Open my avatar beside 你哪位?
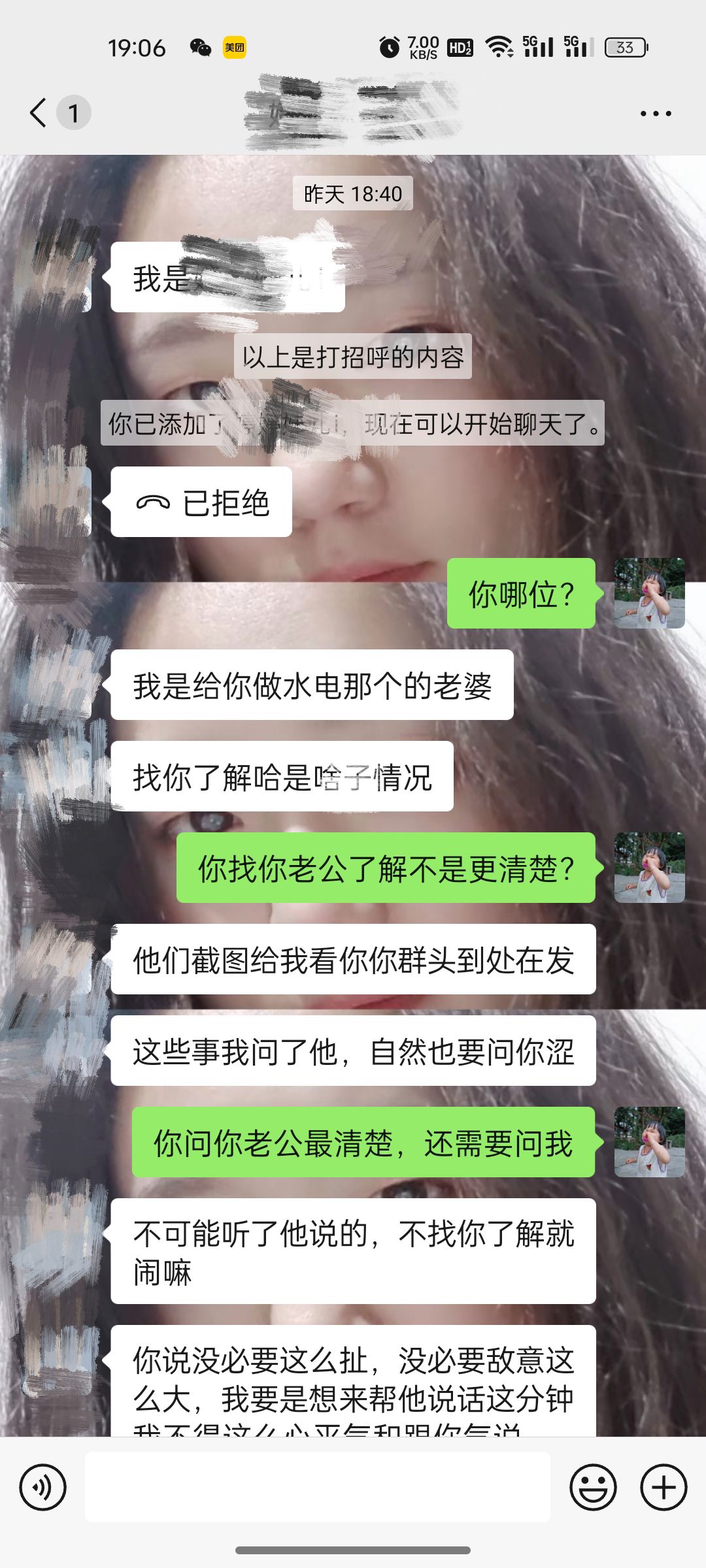Image resolution: width=706 pixels, height=1568 pixels. click(x=649, y=593)
